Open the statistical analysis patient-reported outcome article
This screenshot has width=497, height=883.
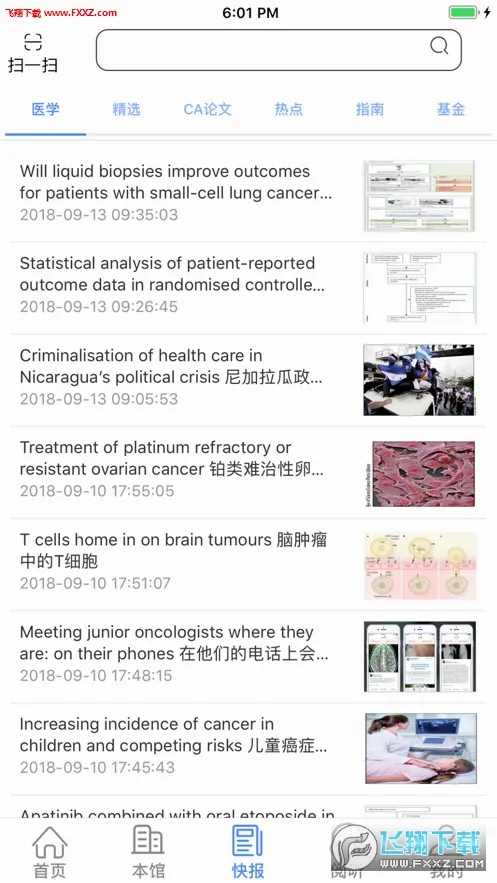point(248,288)
